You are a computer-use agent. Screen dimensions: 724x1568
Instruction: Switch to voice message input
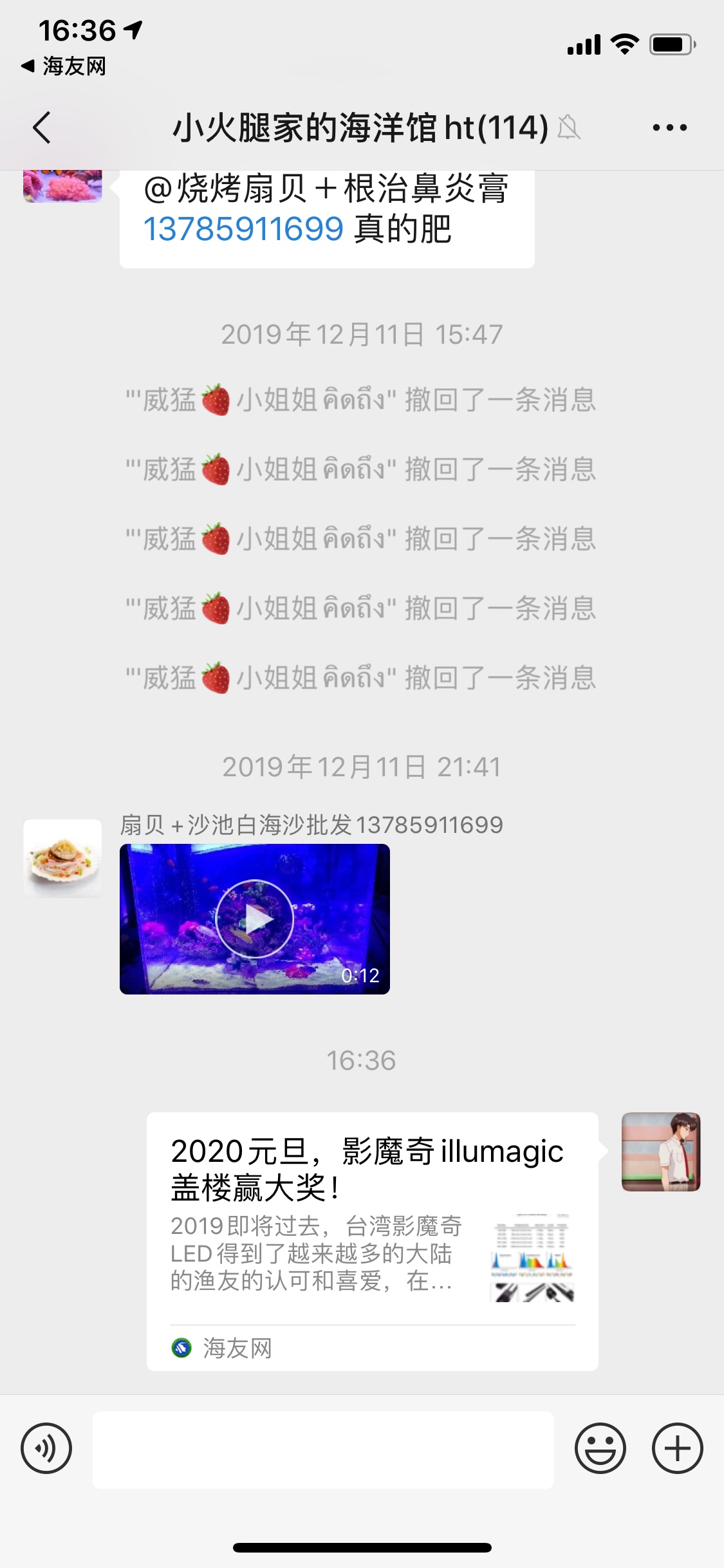46,1448
